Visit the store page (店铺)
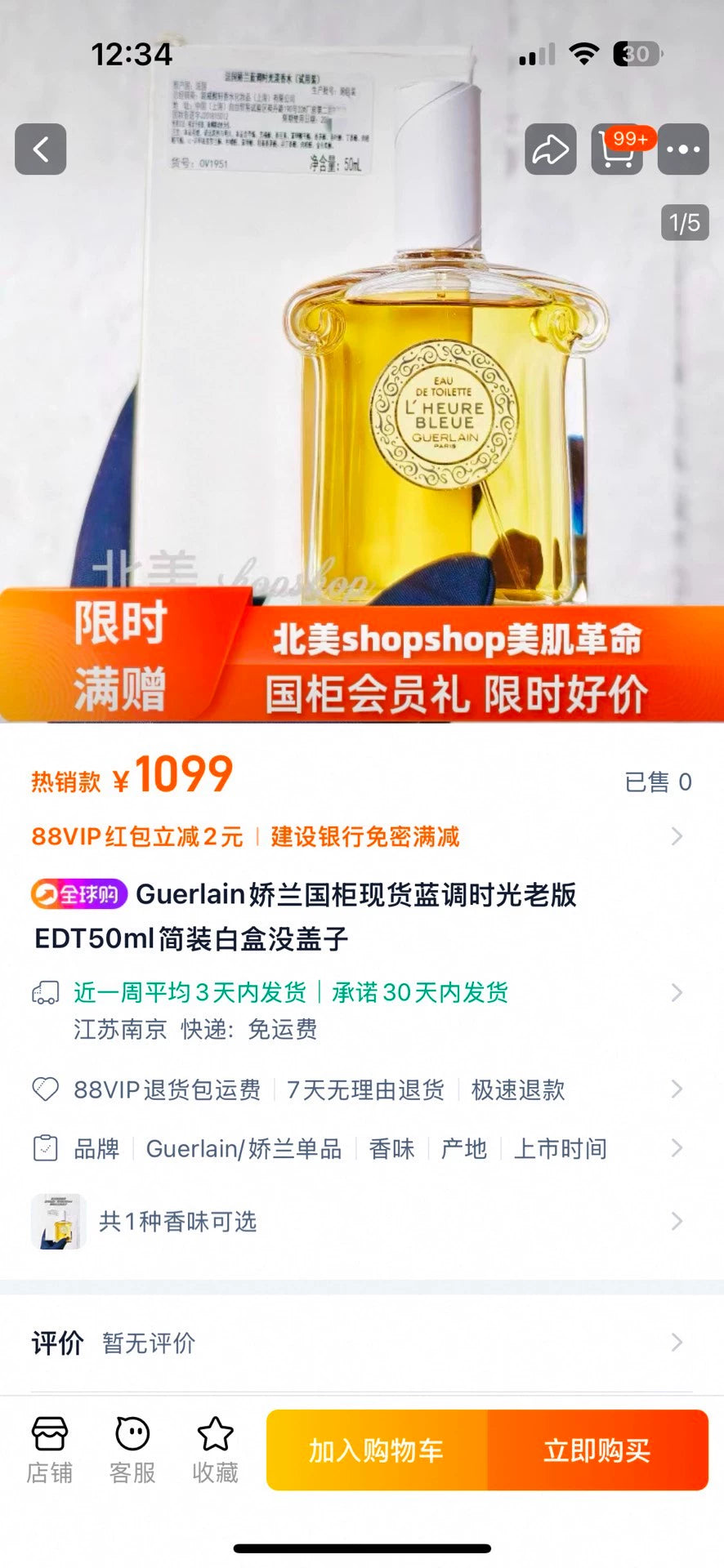This screenshot has height=1568, width=724. point(50,1450)
